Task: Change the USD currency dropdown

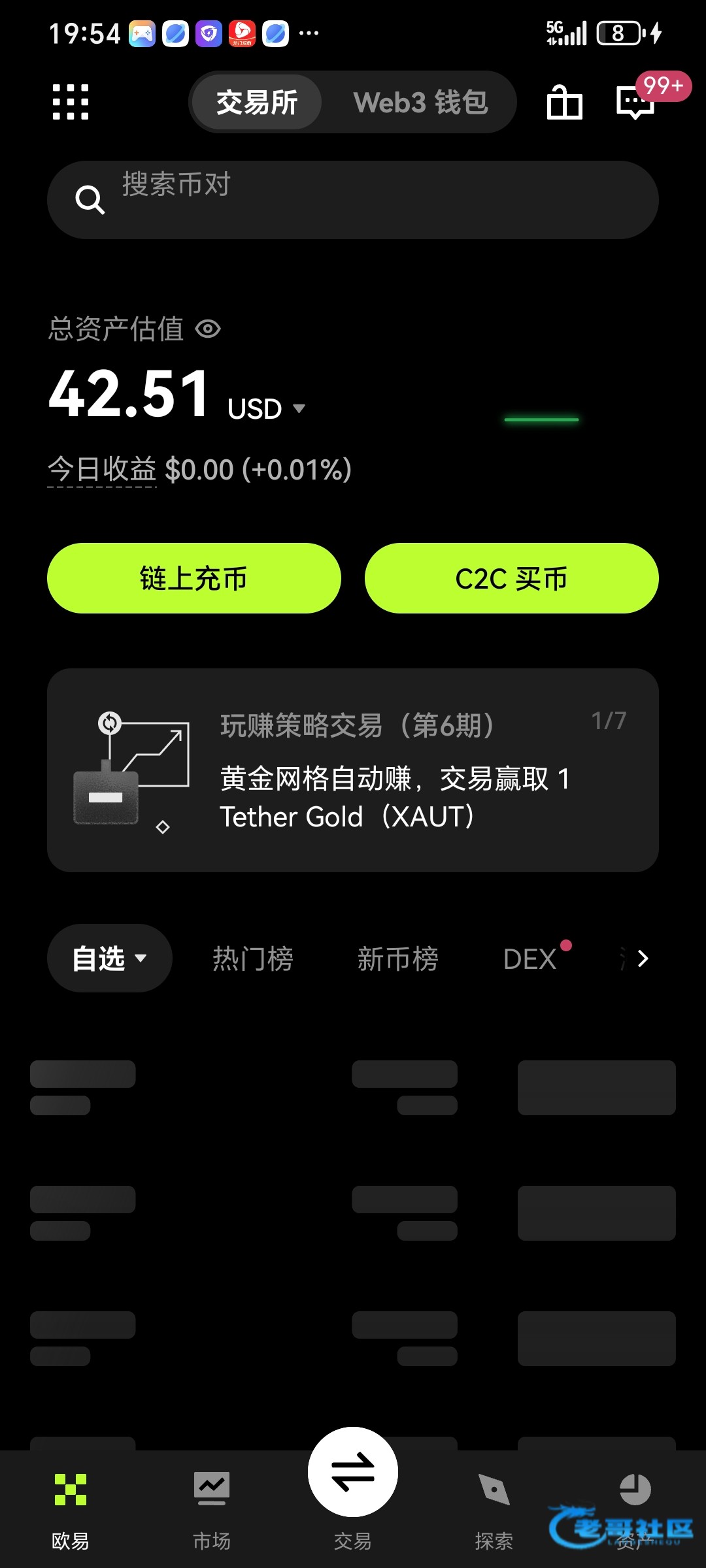Action: [x=266, y=409]
